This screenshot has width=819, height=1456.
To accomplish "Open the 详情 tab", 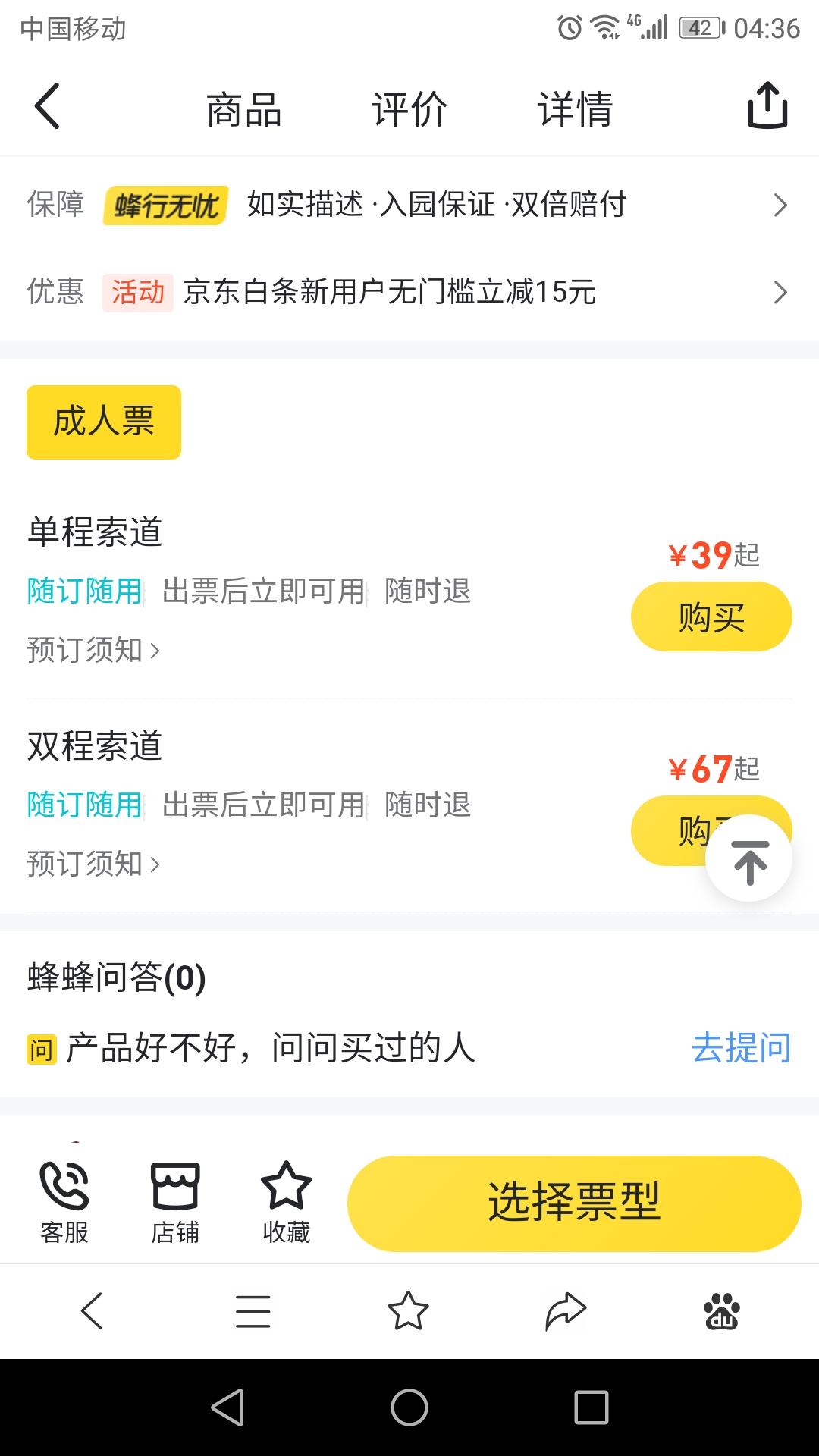I will click(x=575, y=109).
